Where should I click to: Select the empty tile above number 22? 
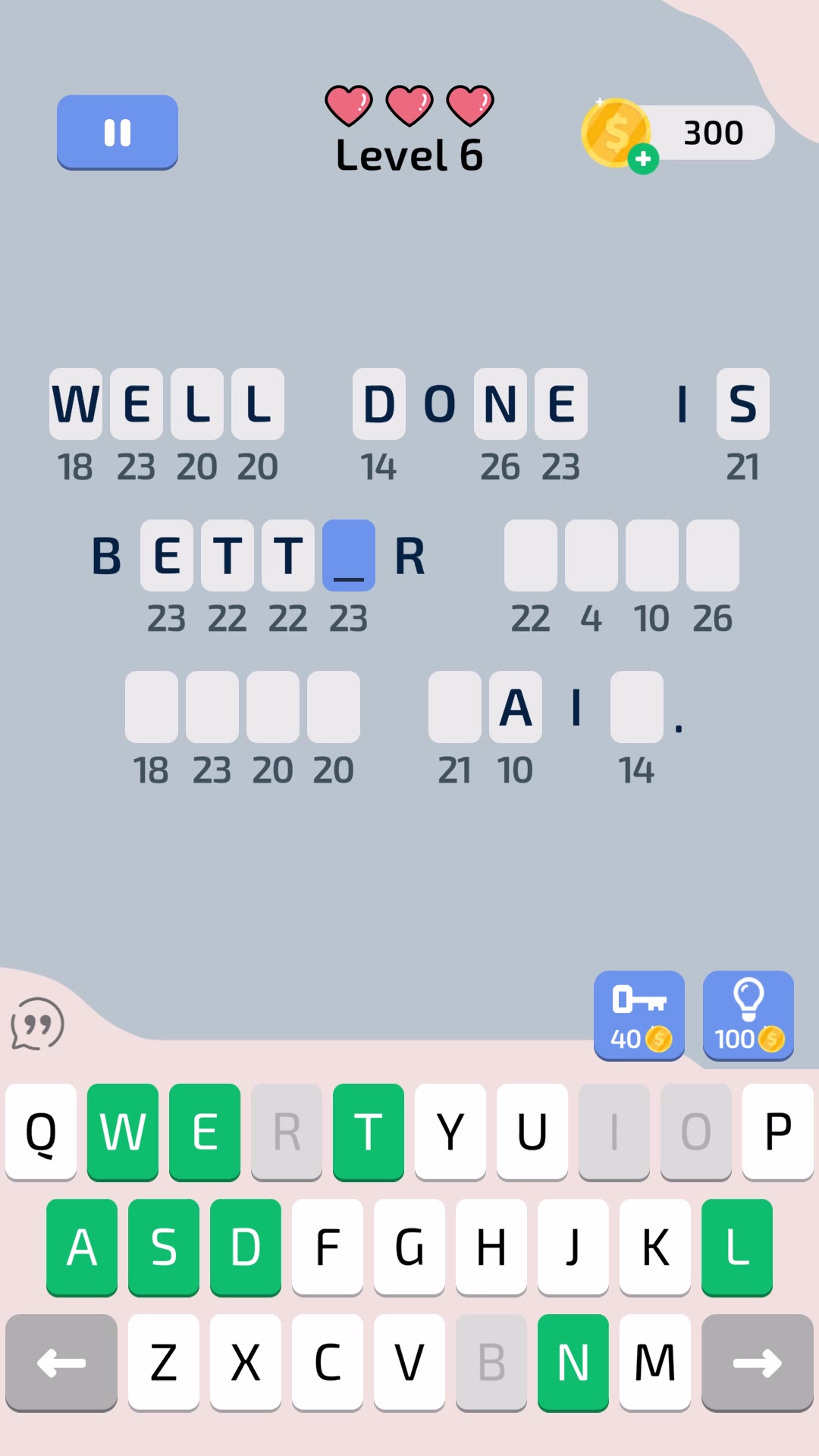[531, 555]
